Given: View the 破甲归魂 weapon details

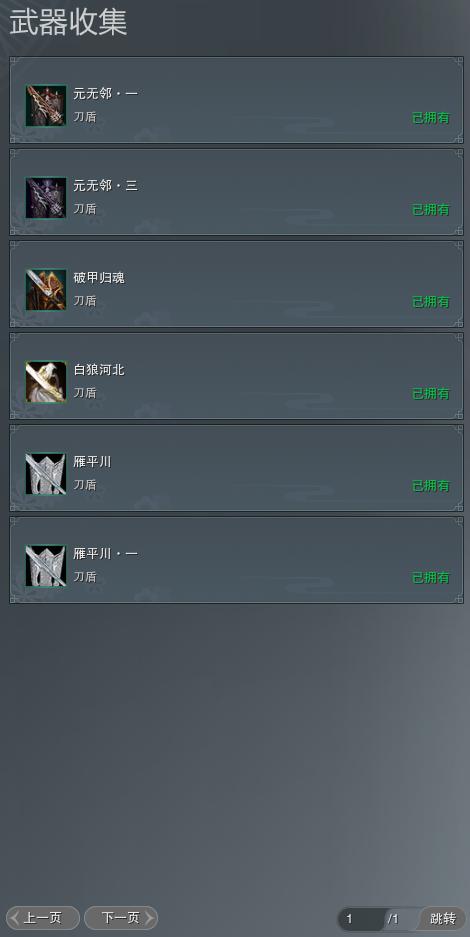Looking at the screenshot, I should point(236,284).
